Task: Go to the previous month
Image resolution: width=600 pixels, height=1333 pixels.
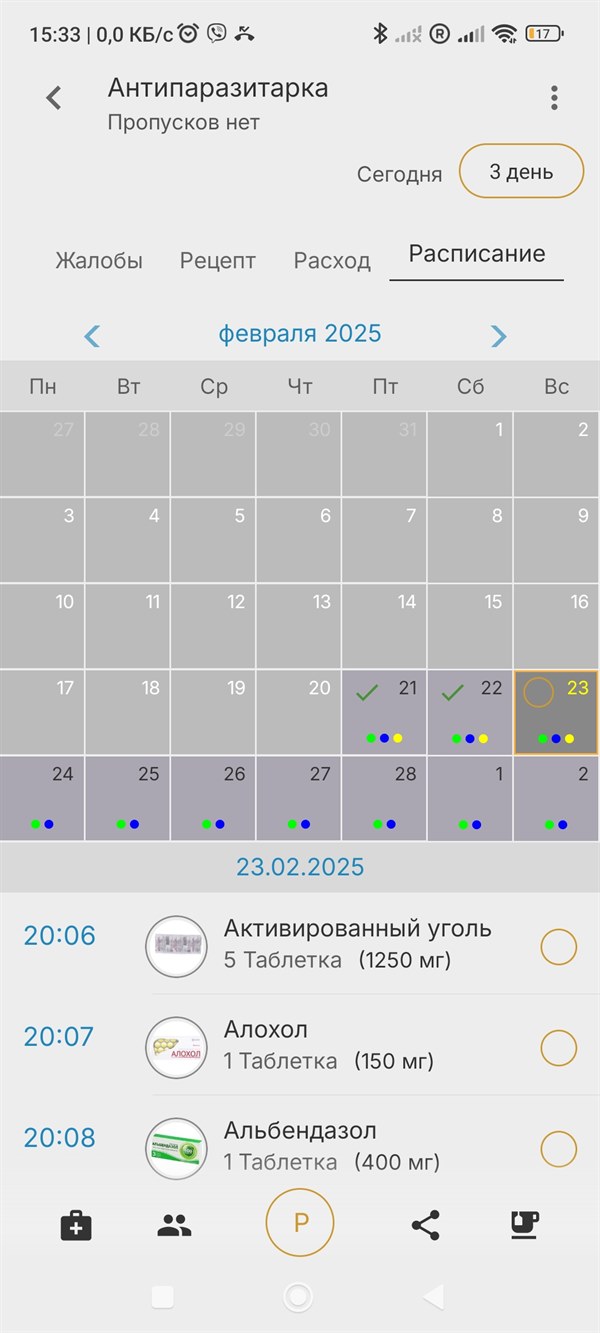Action: point(92,335)
